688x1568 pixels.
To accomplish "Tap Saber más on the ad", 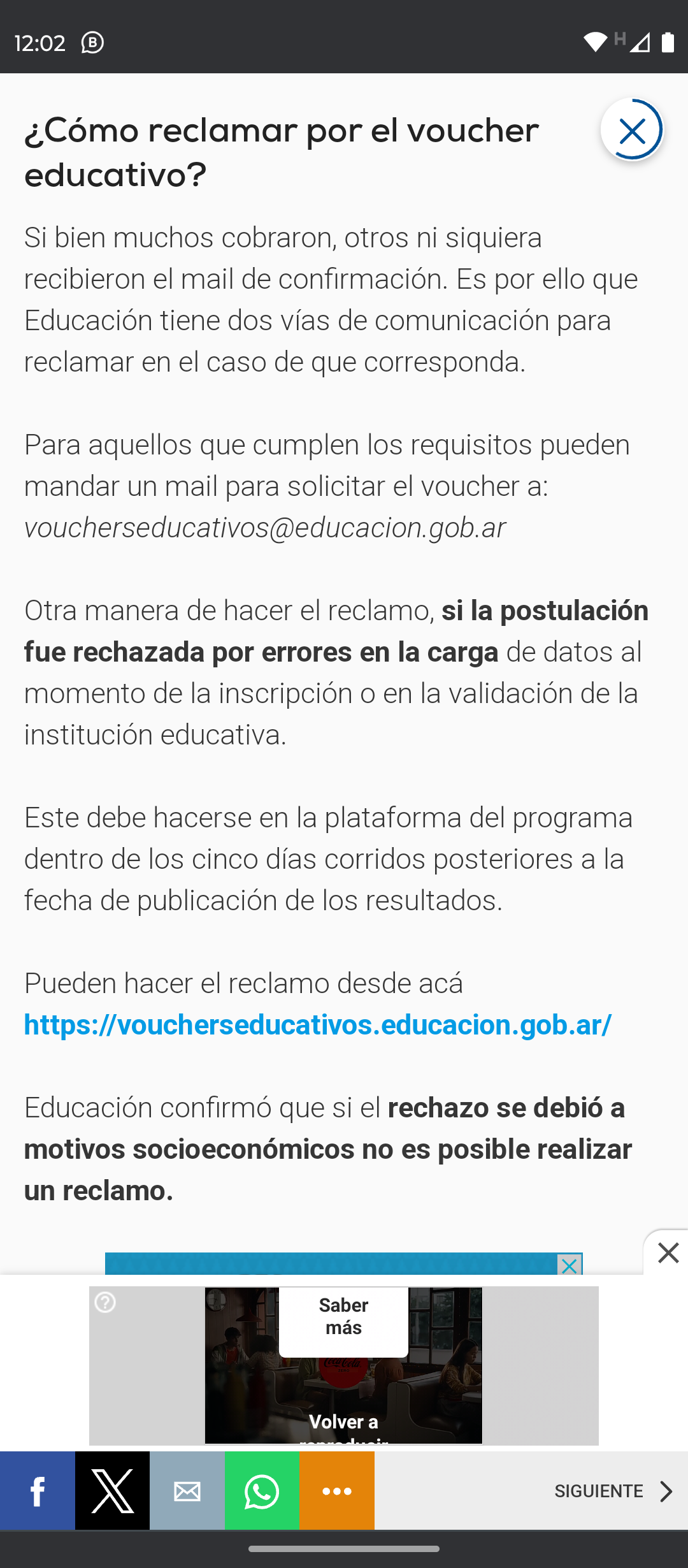I will point(343,1317).
